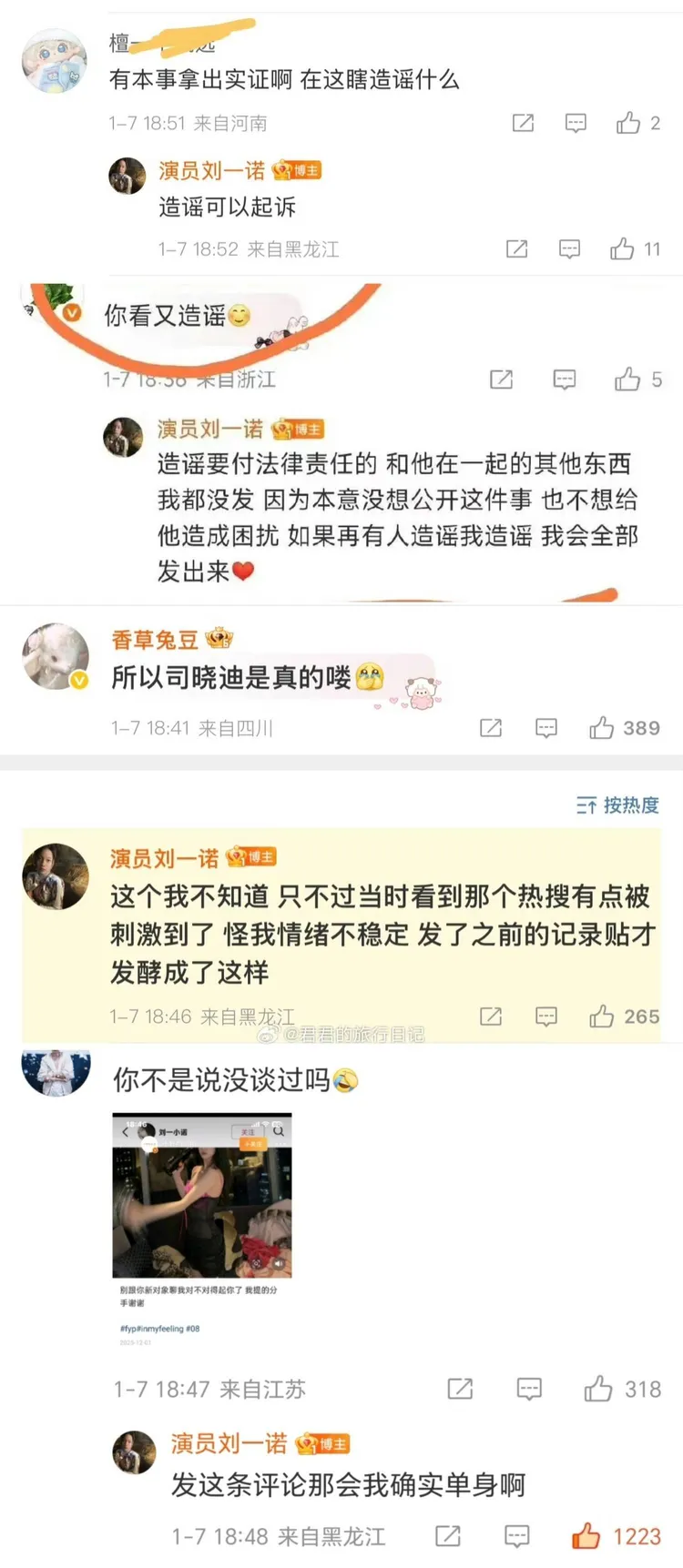Click the share icon on the top comment
The width and height of the screenshot is (683, 1568).
522,123
